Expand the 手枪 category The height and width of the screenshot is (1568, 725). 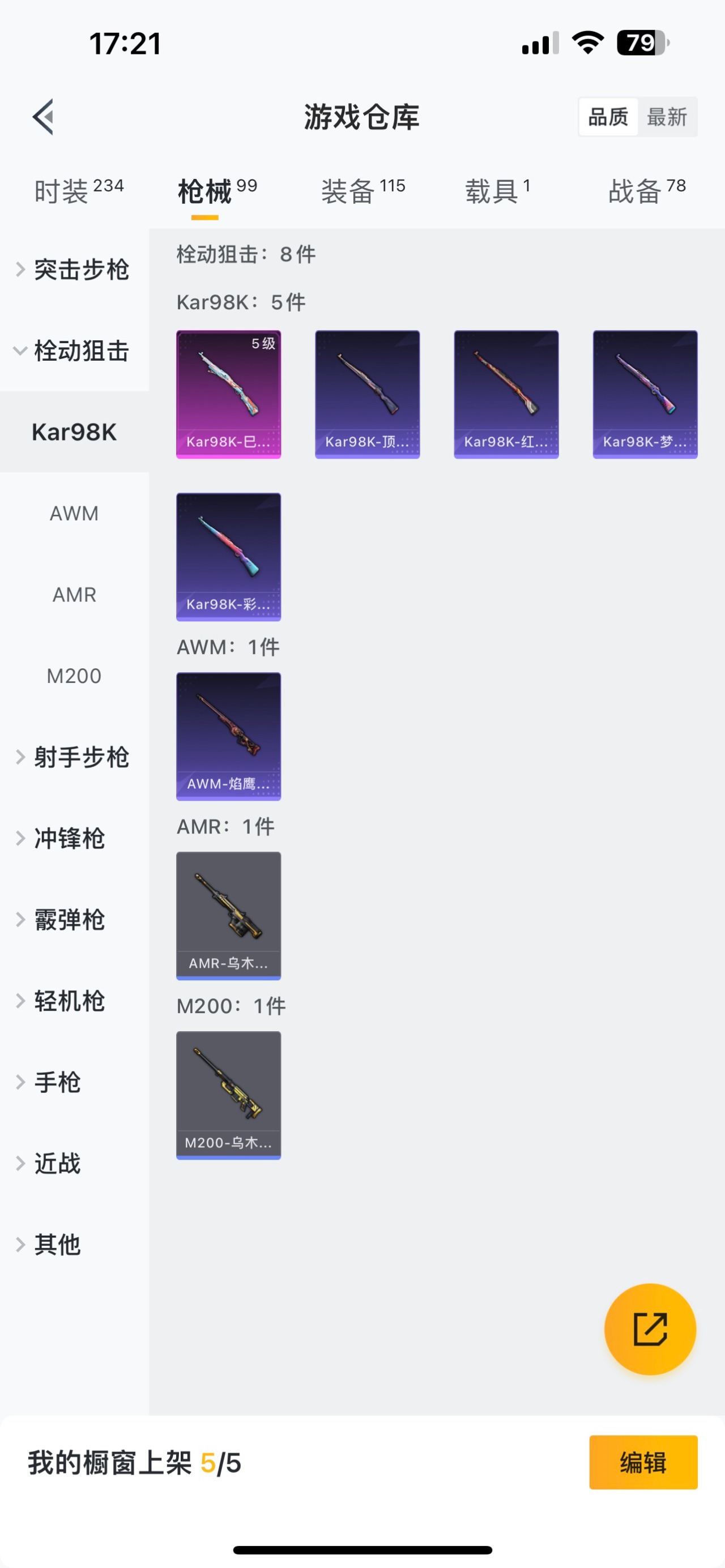click(58, 1082)
